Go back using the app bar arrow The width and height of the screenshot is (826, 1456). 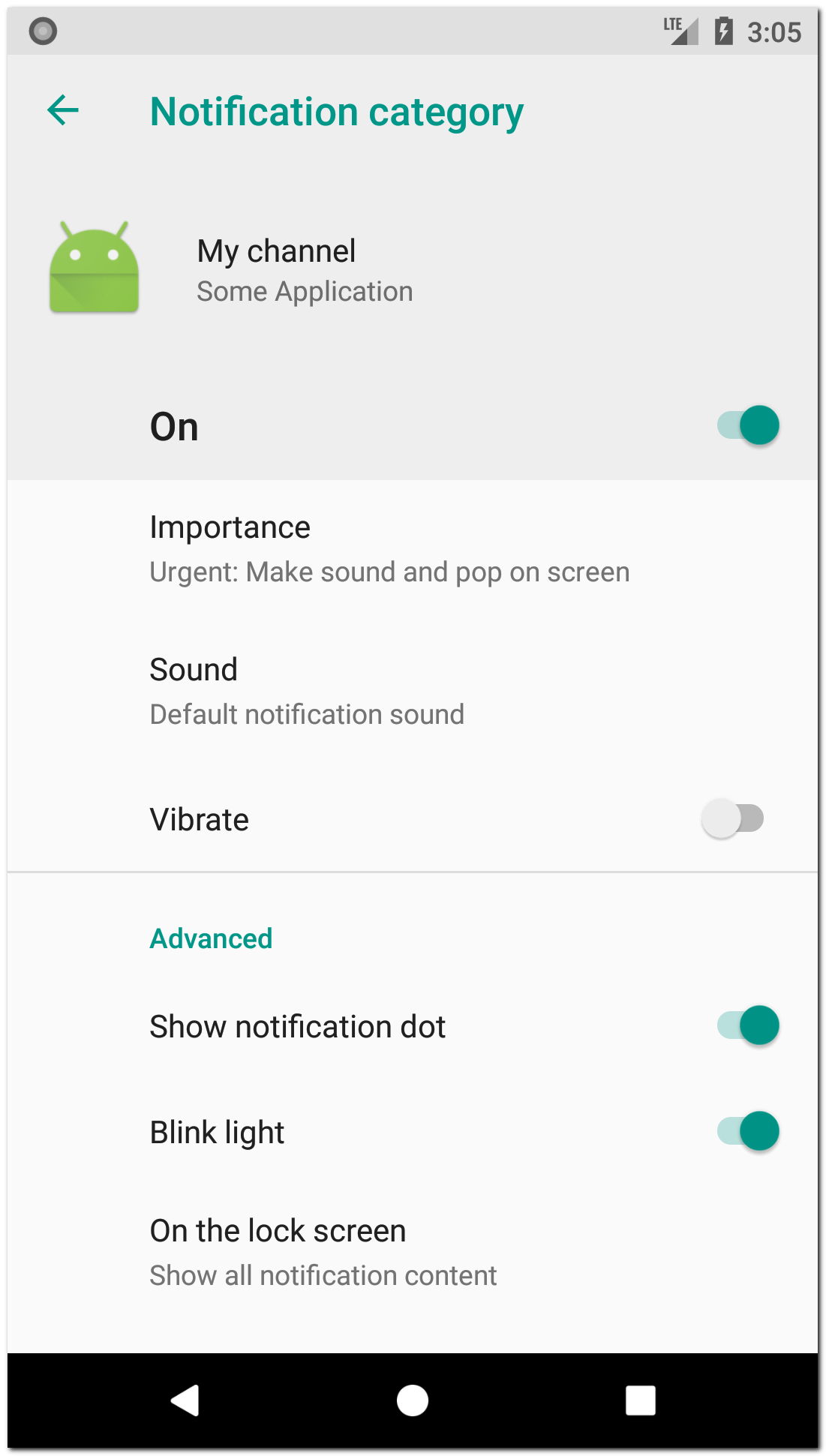pyautogui.click(x=63, y=111)
